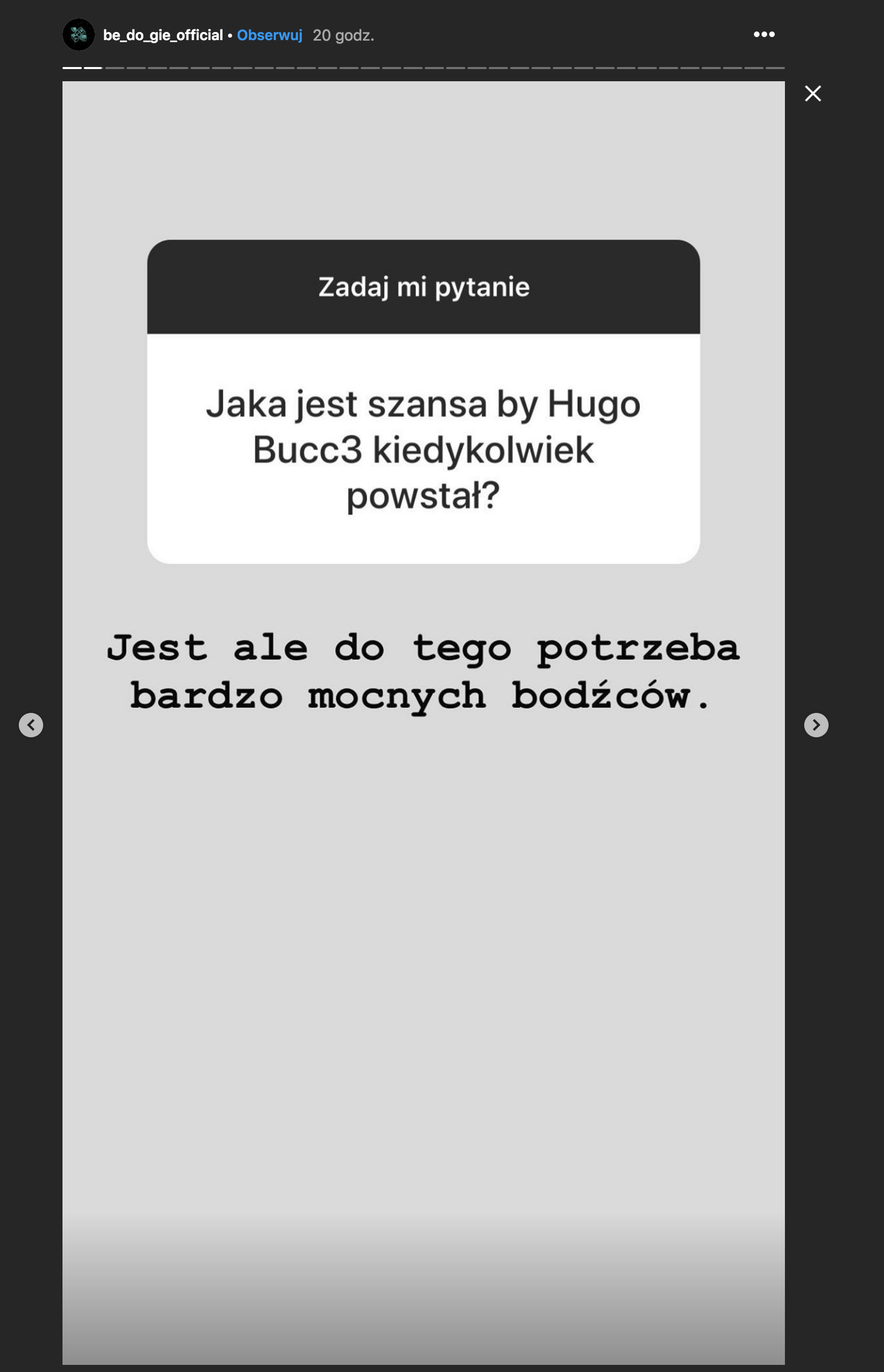
Task: Open be_do_gie_official profile avatar
Action: point(79,35)
